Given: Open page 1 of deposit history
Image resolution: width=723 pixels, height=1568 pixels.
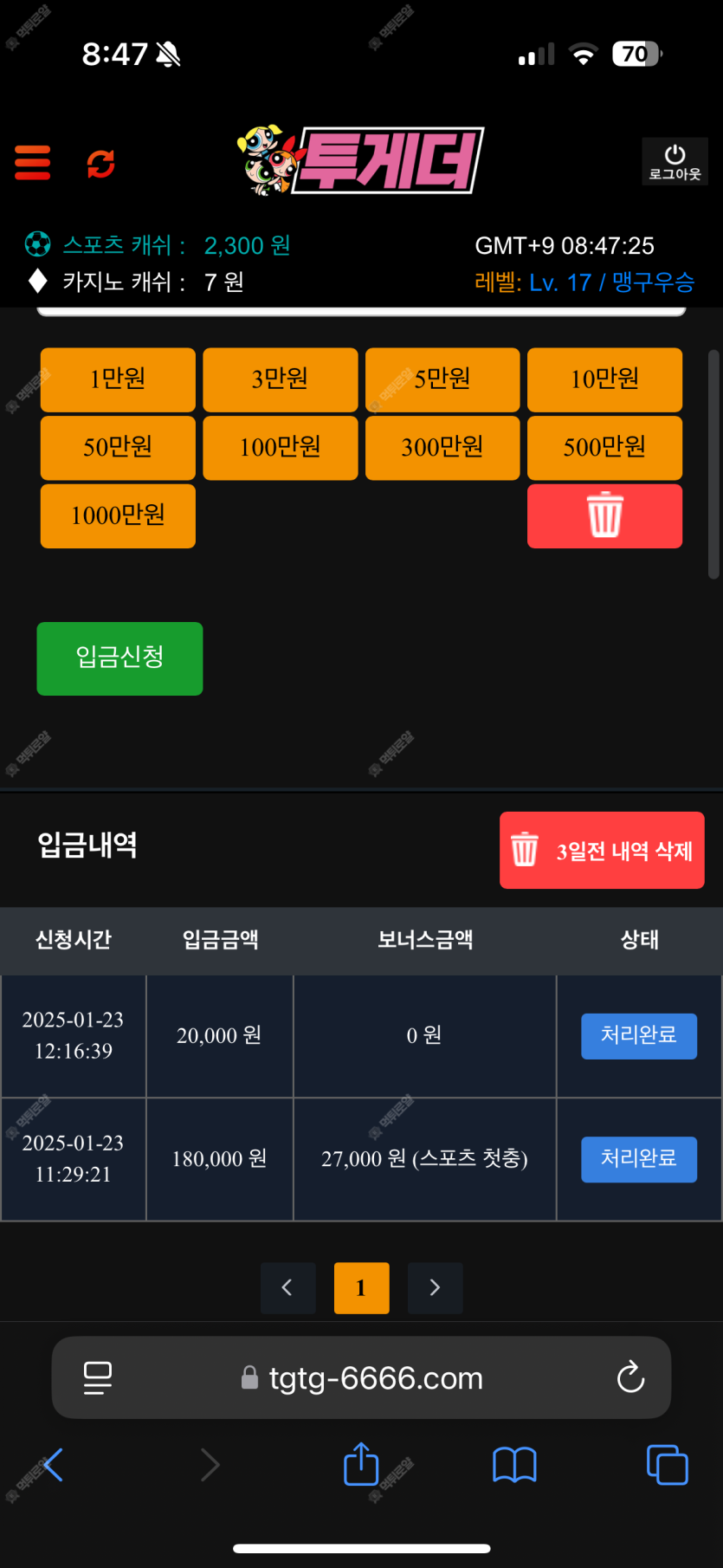Looking at the screenshot, I should (361, 1288).
